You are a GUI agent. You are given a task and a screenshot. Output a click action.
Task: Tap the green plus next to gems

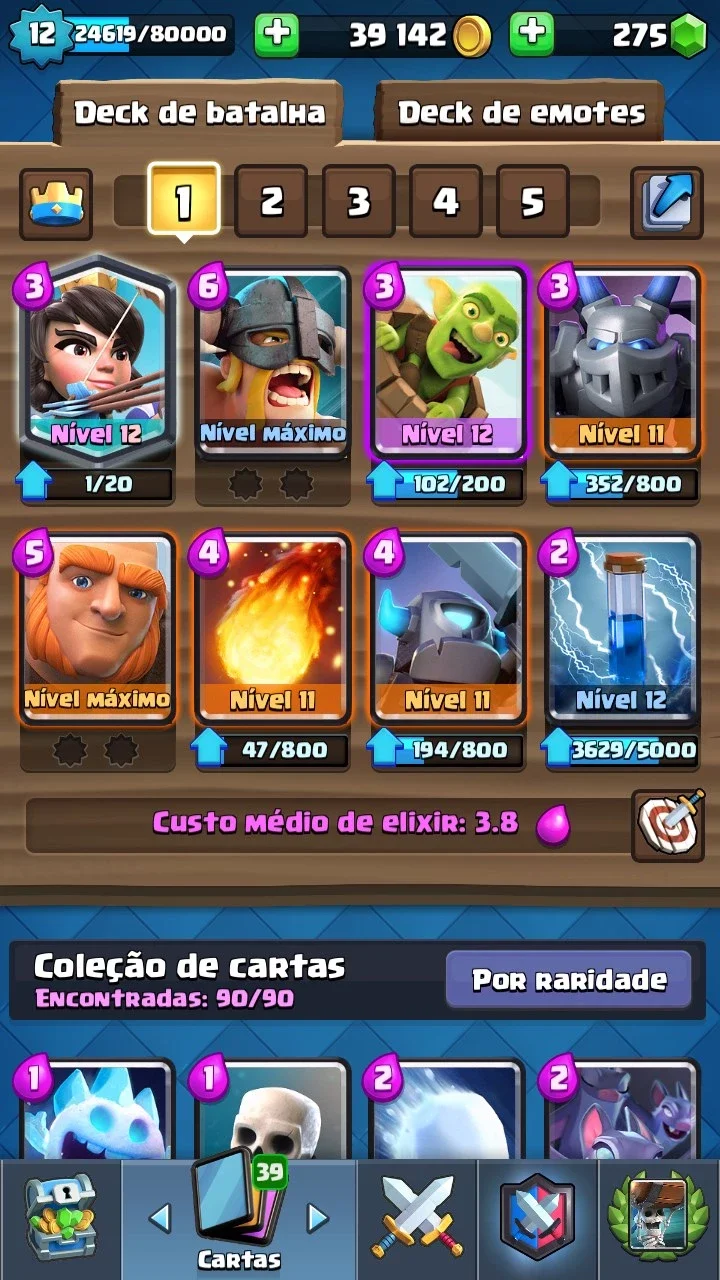tap(532, 36)
